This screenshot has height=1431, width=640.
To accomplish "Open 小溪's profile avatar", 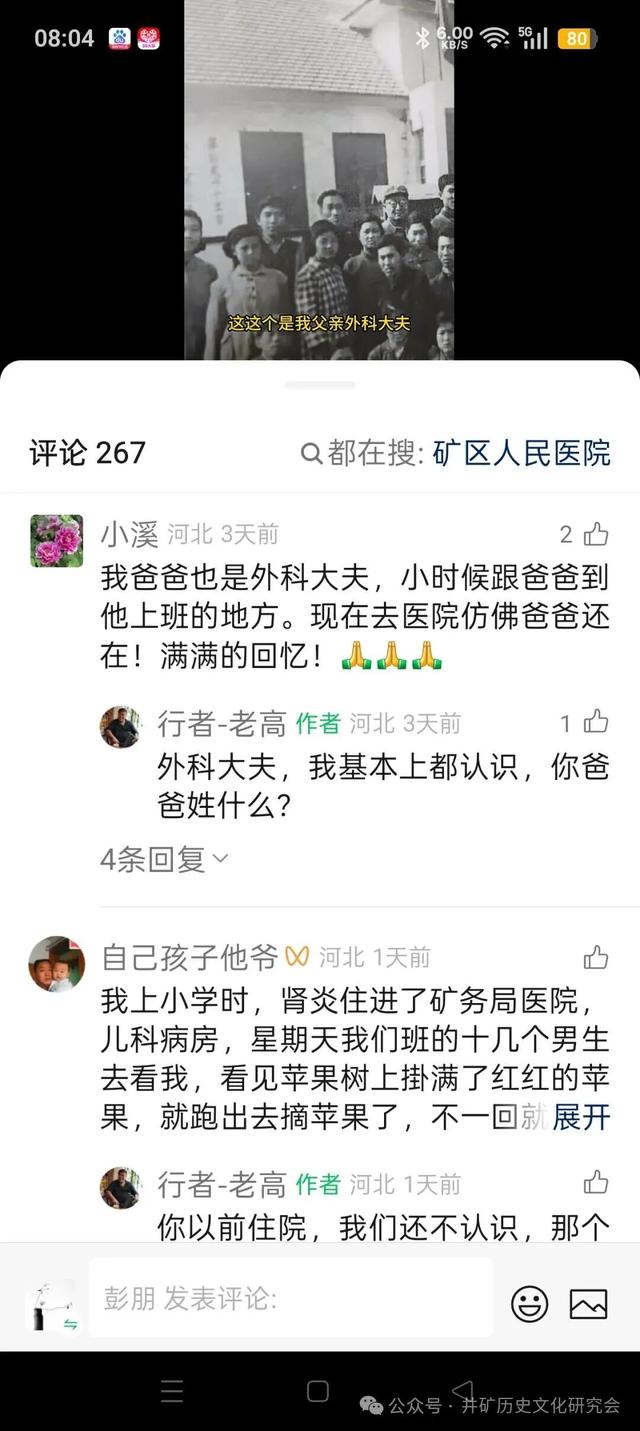I will pyautogui.click(x=56, y=541).
